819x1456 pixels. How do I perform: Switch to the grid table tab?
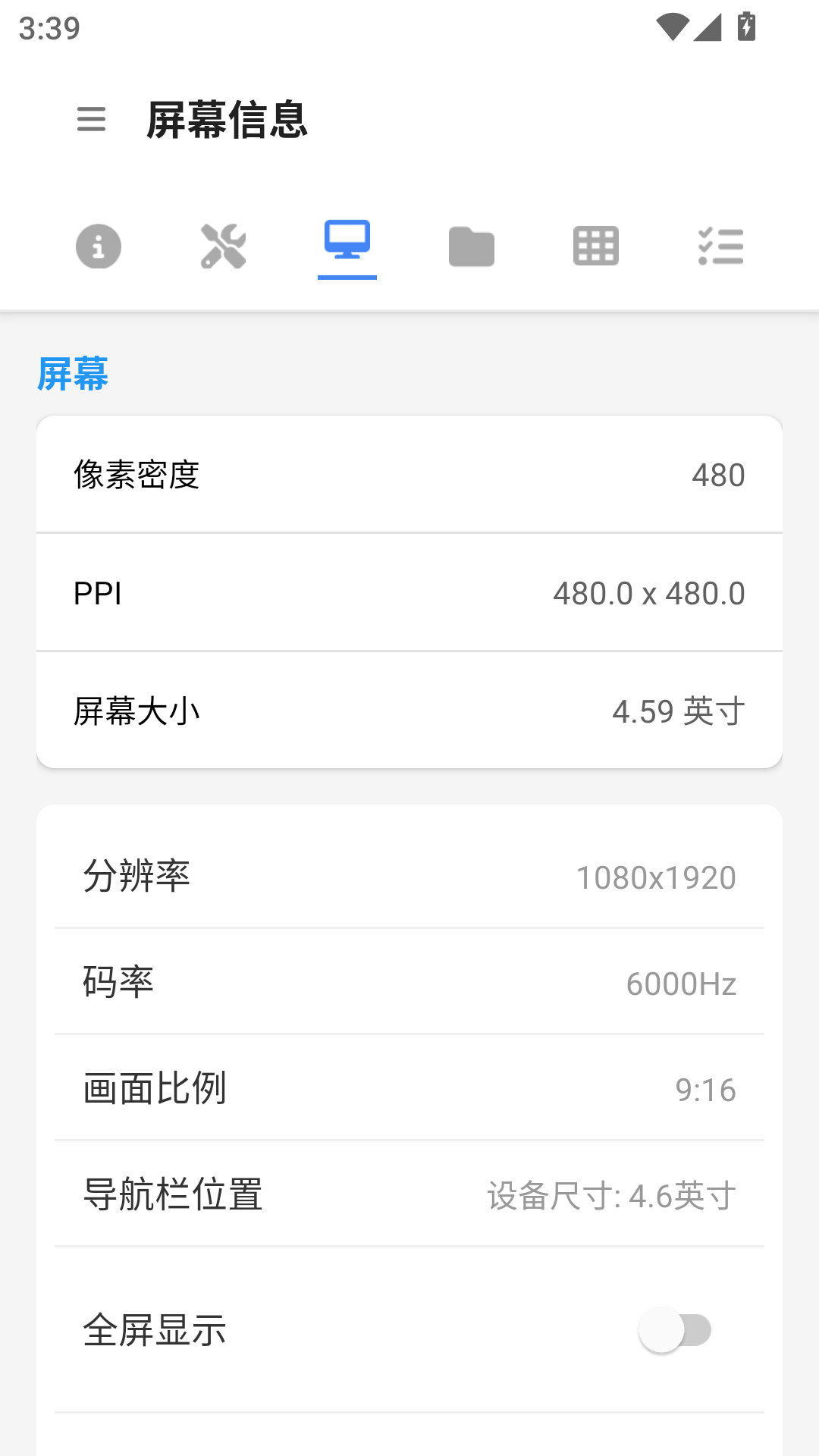596,246
